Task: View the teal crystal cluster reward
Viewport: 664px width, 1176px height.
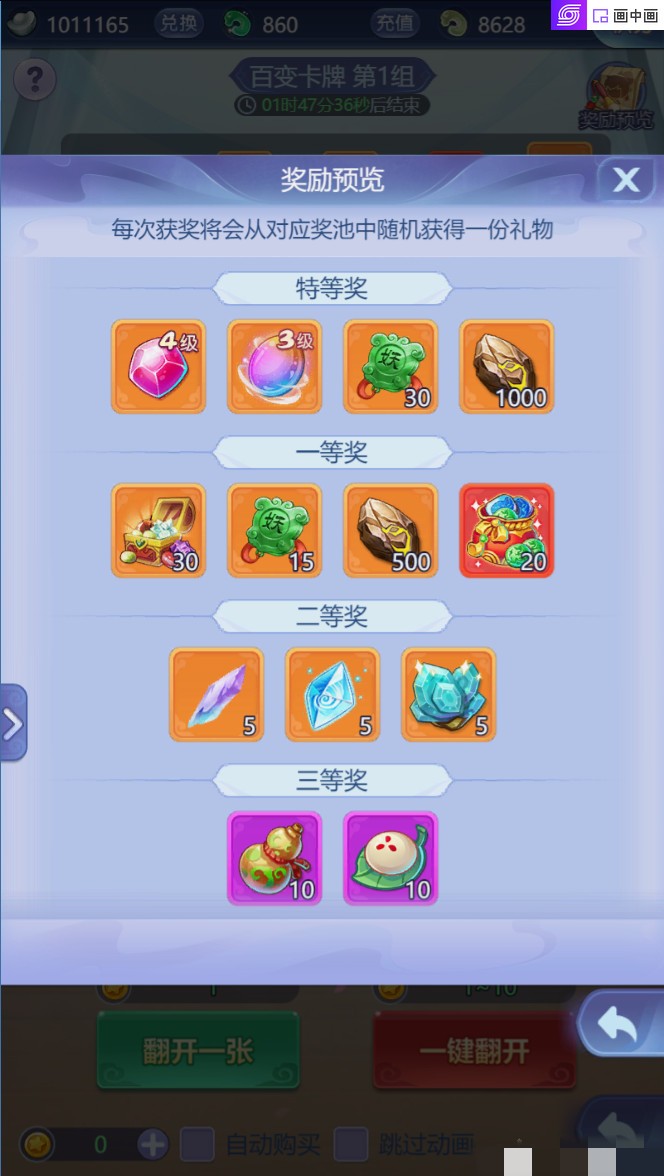Action: click(x=448, y=694)
